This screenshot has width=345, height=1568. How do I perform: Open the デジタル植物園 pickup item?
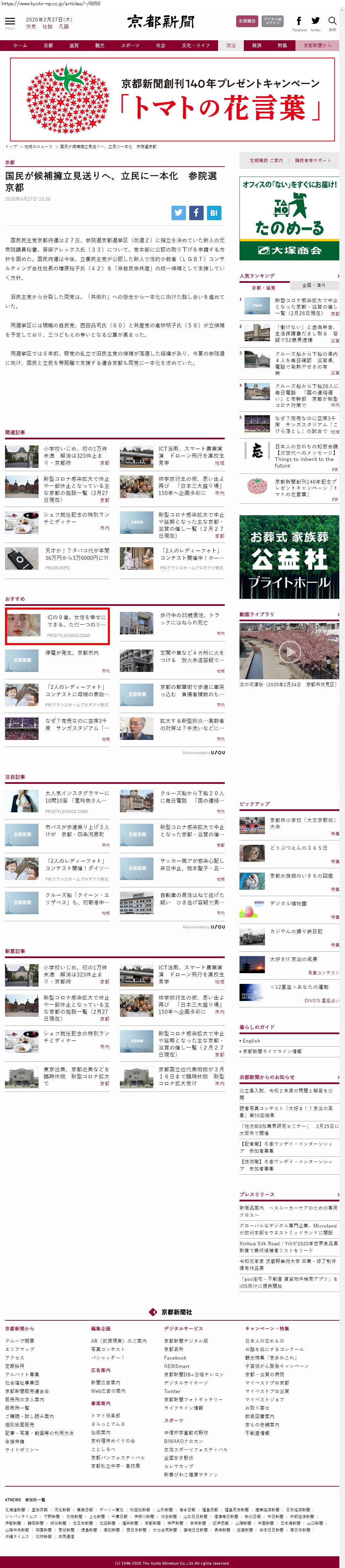coord(288,904)
